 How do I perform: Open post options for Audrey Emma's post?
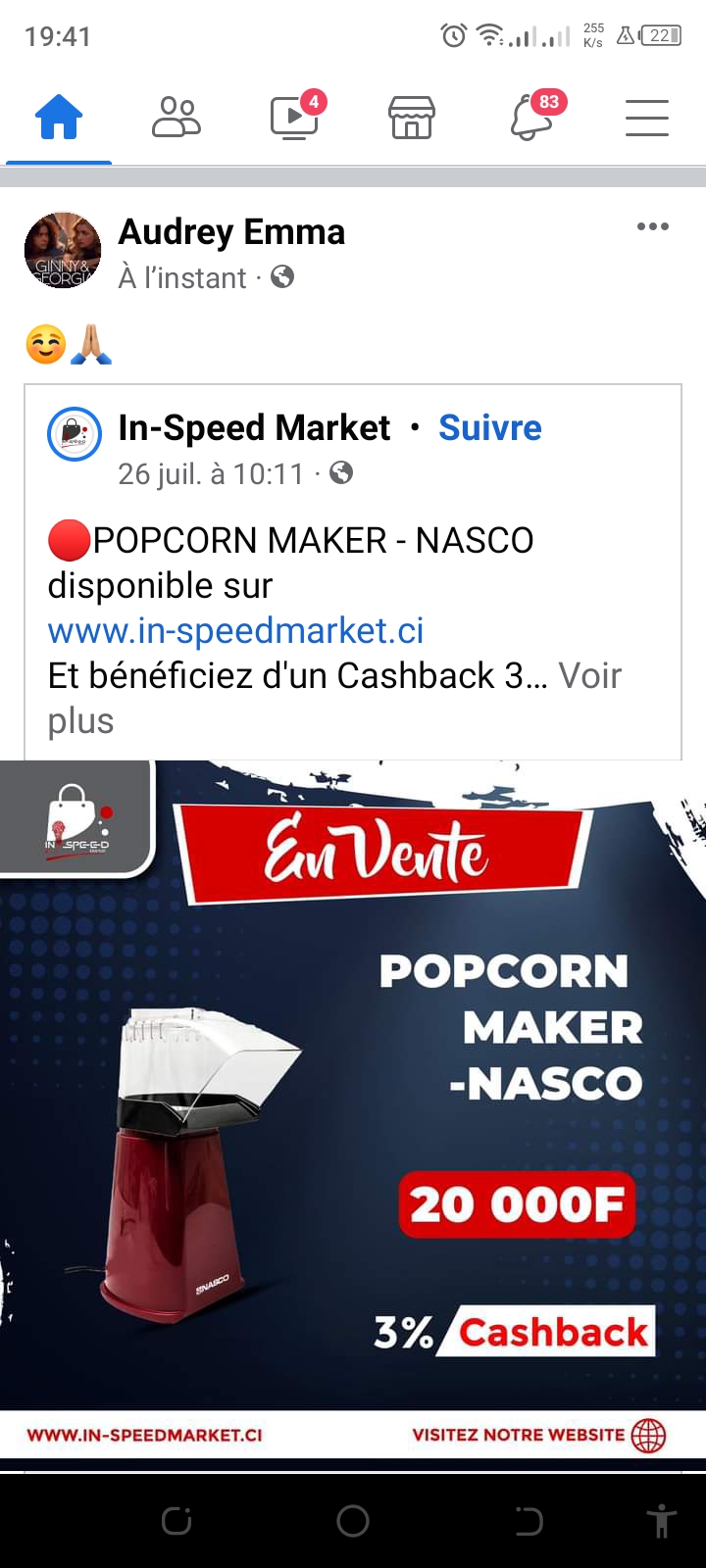click(652, 226)
